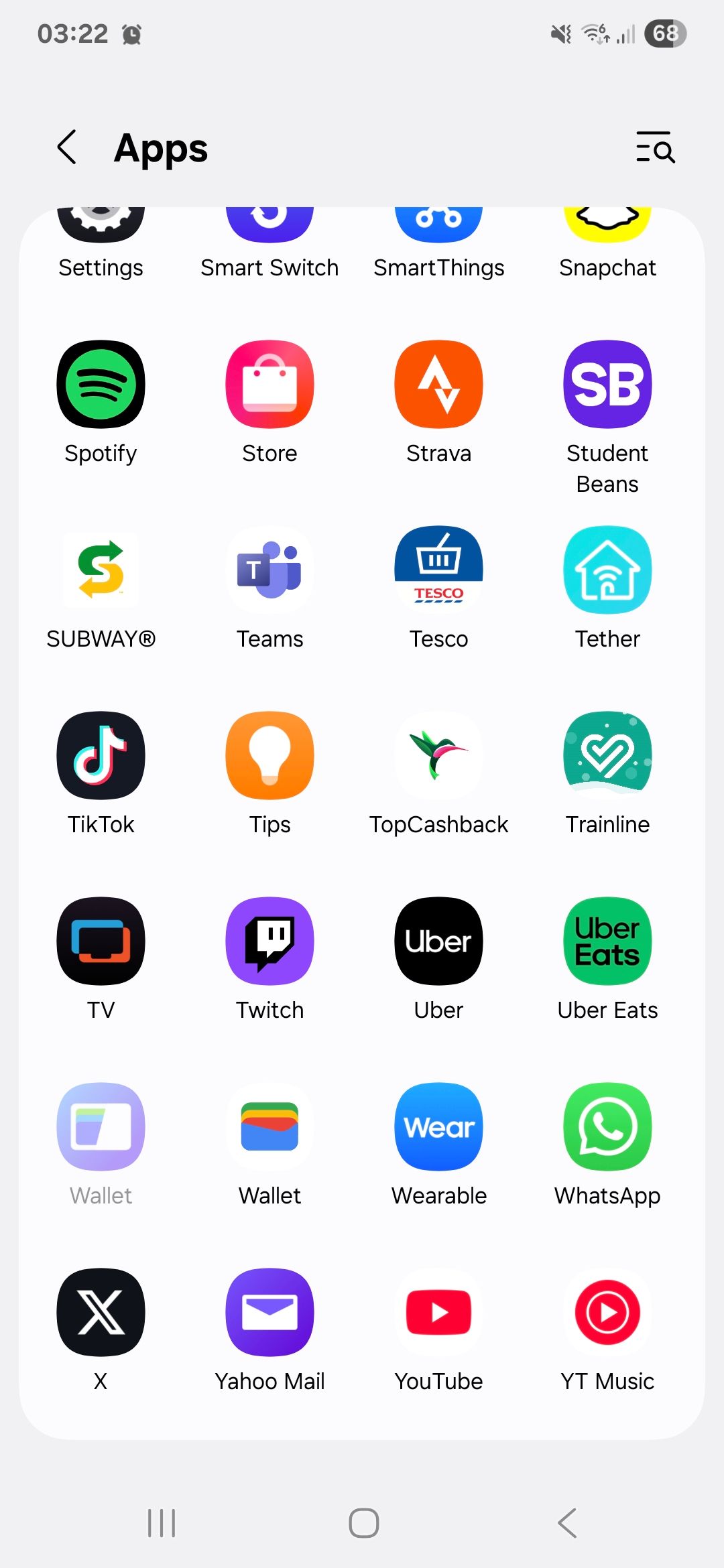This screenshot has height=1568, width=724.
Task: Start WhatsApp
Action: pyautogui.click(x=607, y=1126)
